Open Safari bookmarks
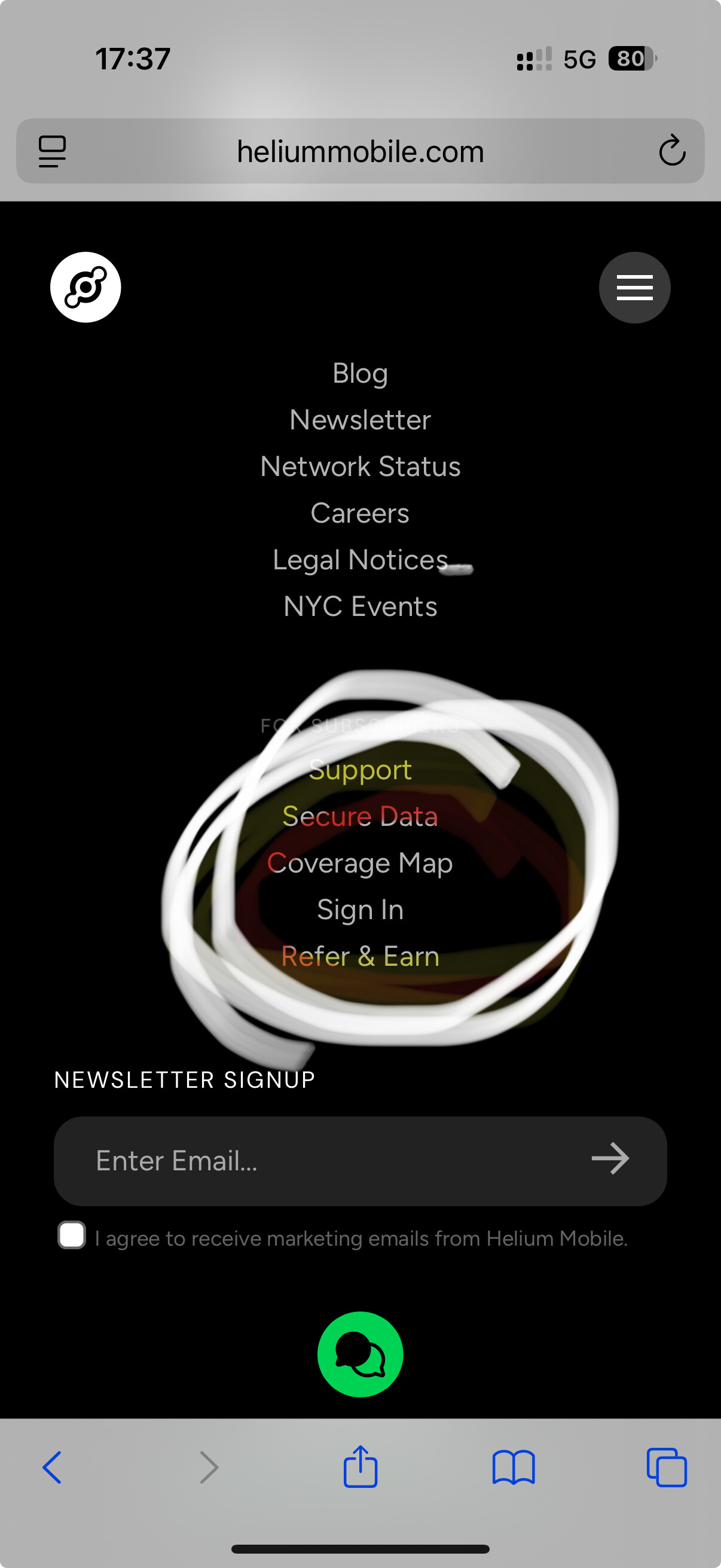721x1568 pixels. coord(514,1467)
